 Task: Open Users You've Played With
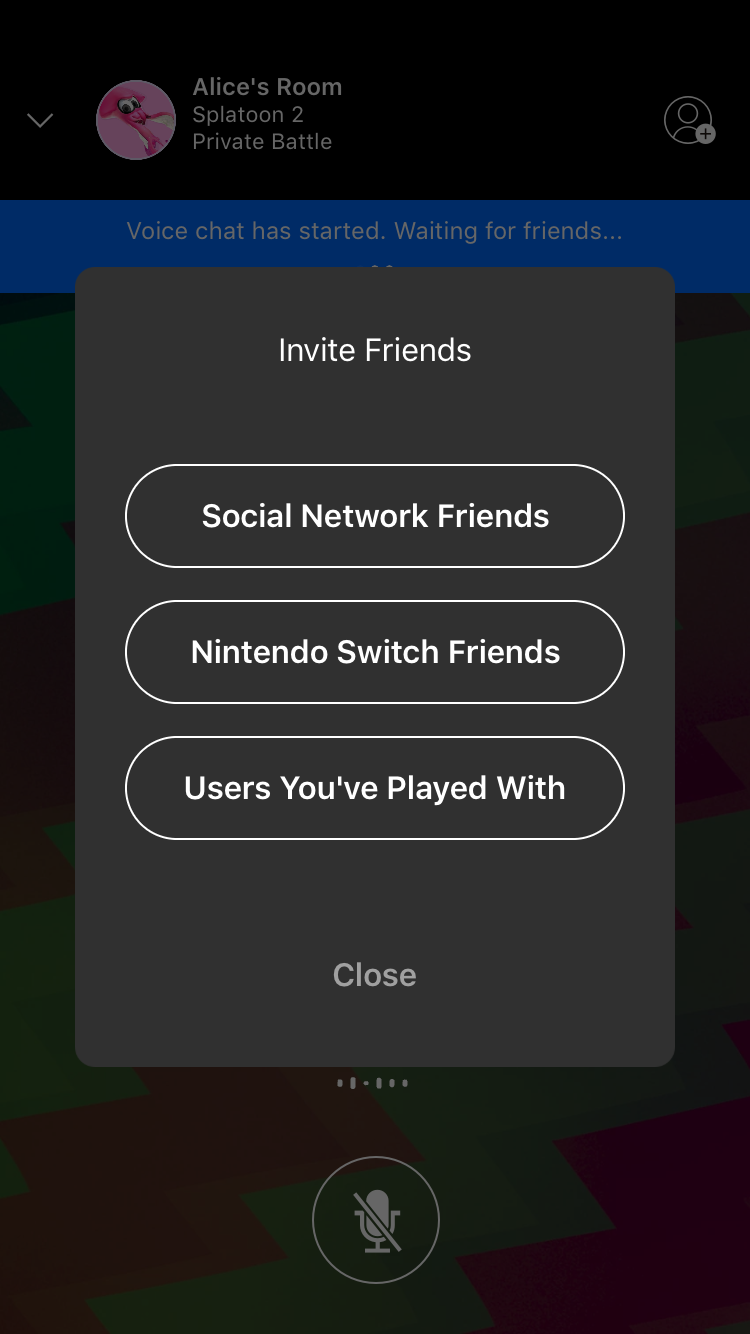tap(375, 788)
